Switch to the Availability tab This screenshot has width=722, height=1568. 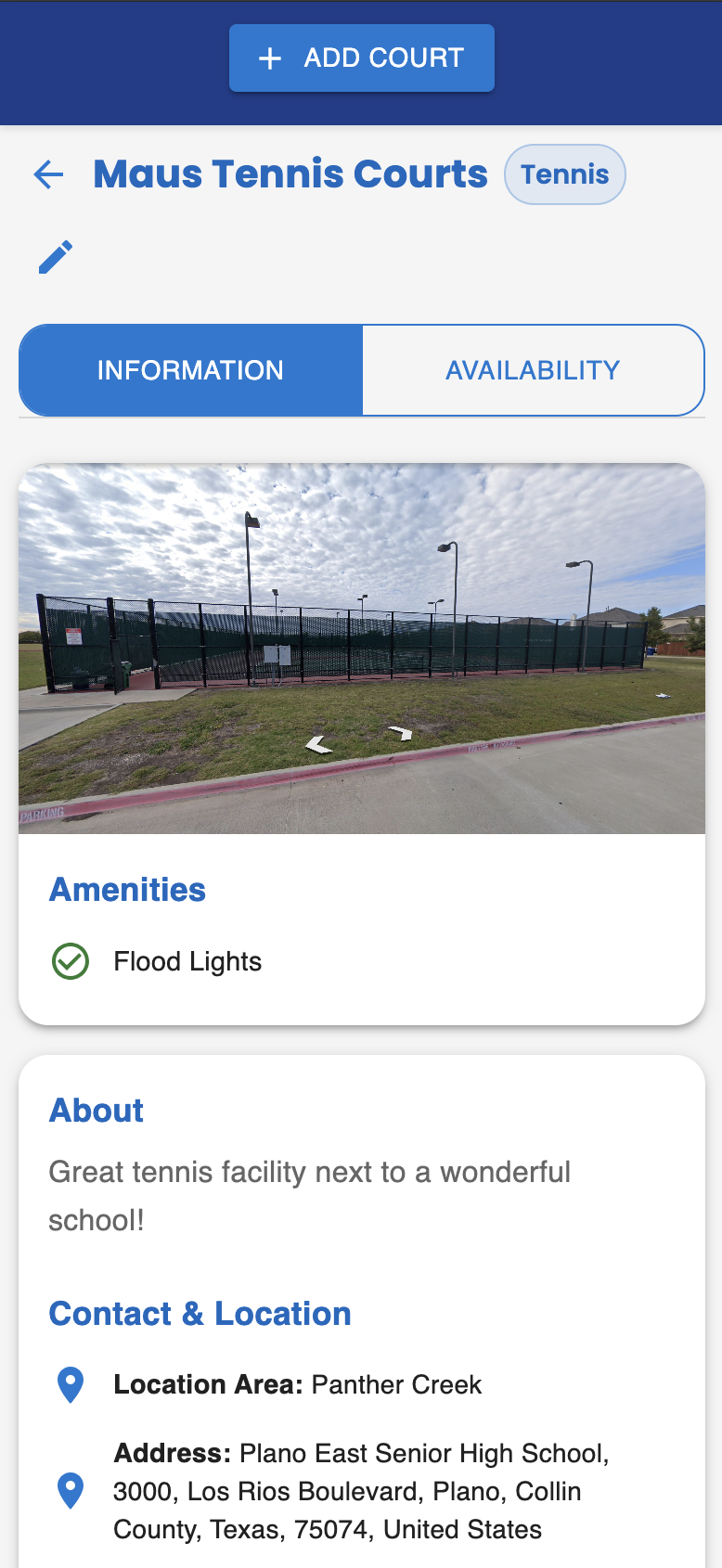point(533,370)
